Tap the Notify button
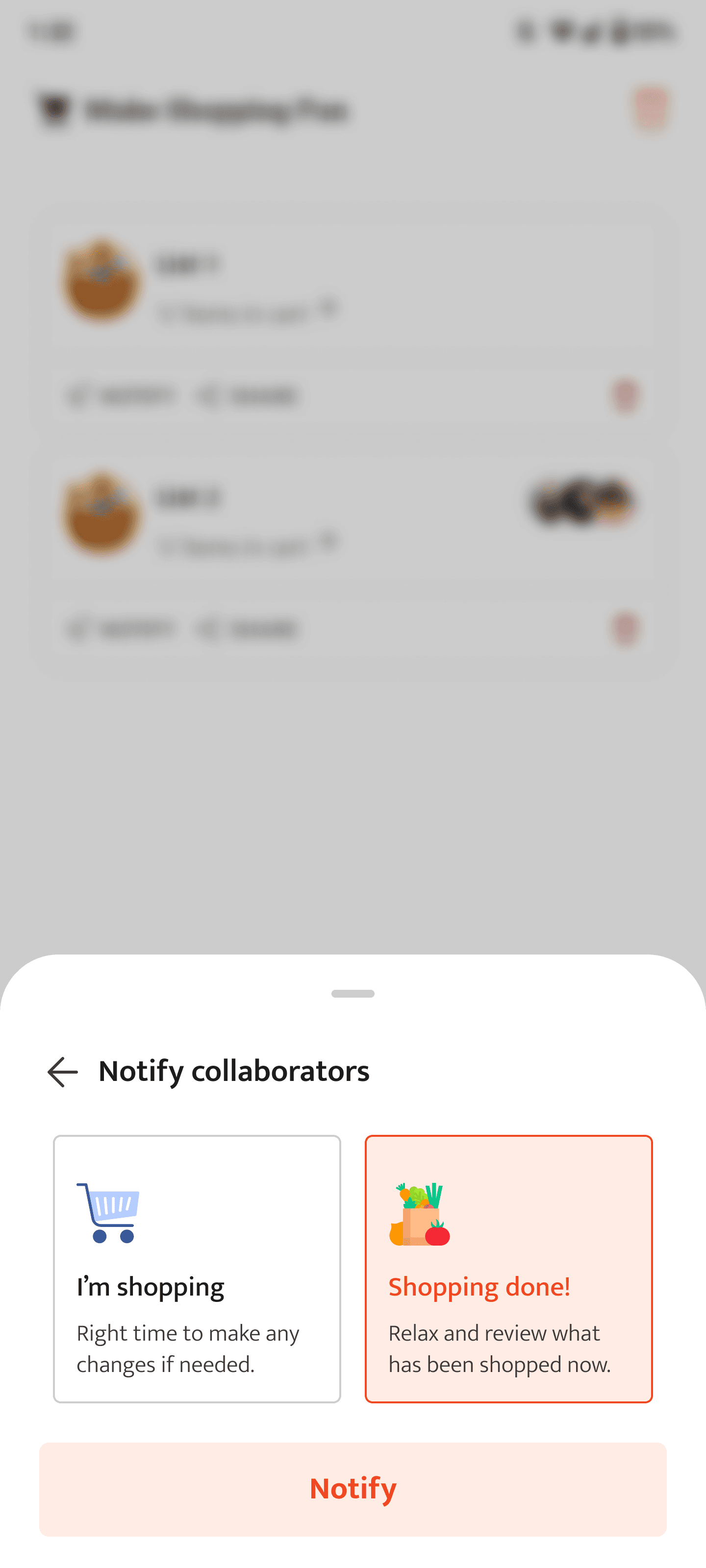The width and height of the screenshot is (706, 1568). (353, 1489)
